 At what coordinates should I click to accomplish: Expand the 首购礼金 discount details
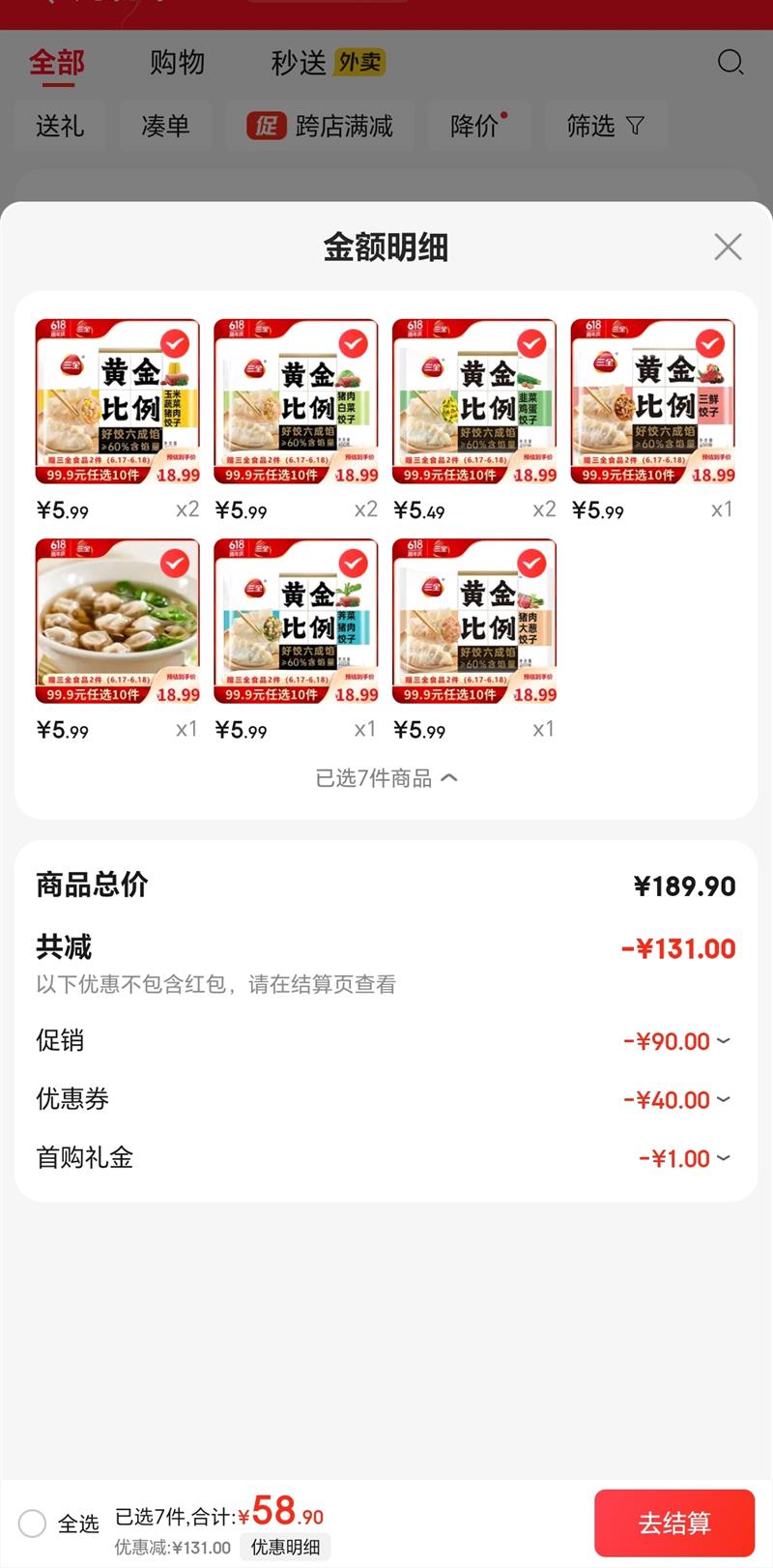684,1158
